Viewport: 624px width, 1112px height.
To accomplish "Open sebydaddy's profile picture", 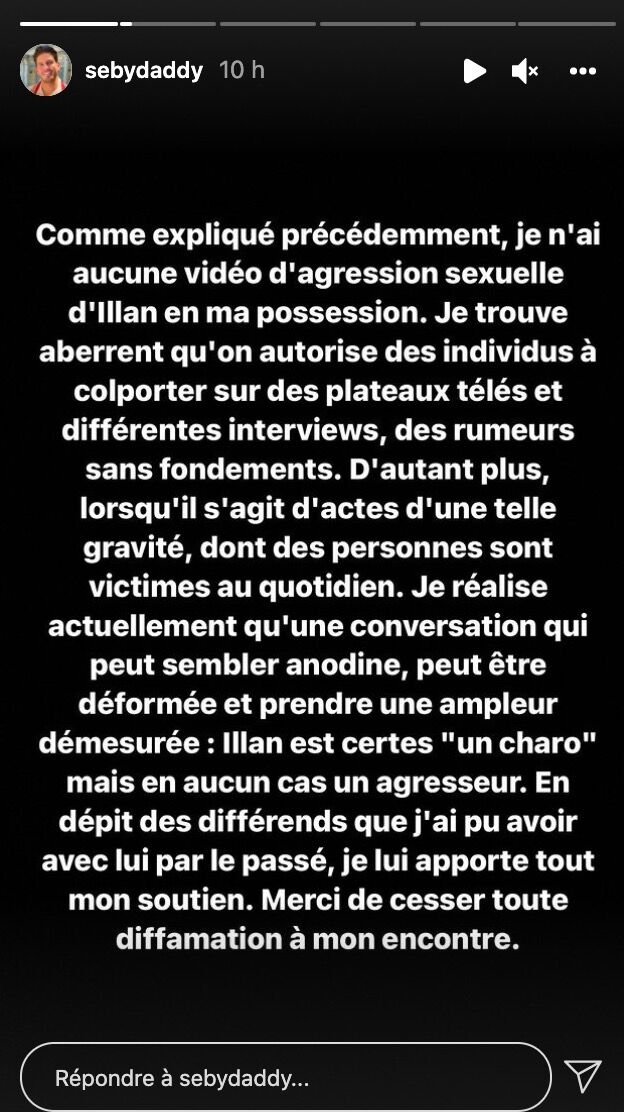I will click(46, 70).
